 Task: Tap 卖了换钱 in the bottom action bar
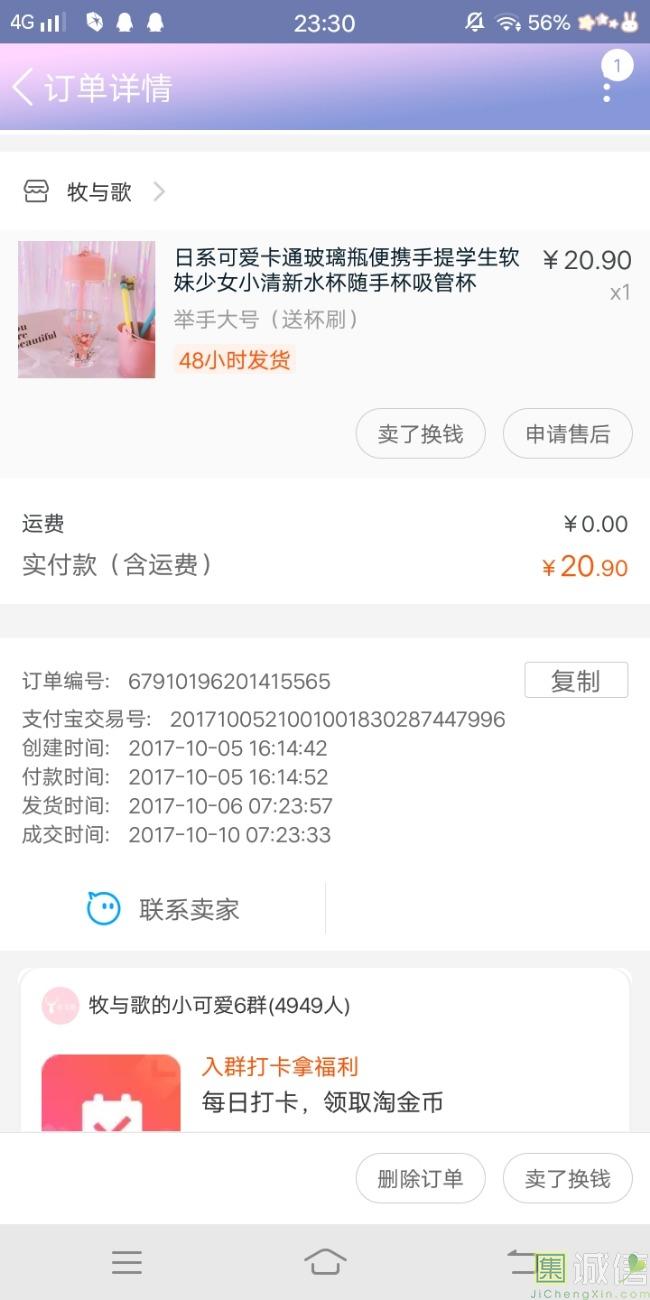tap(567, 1178)
